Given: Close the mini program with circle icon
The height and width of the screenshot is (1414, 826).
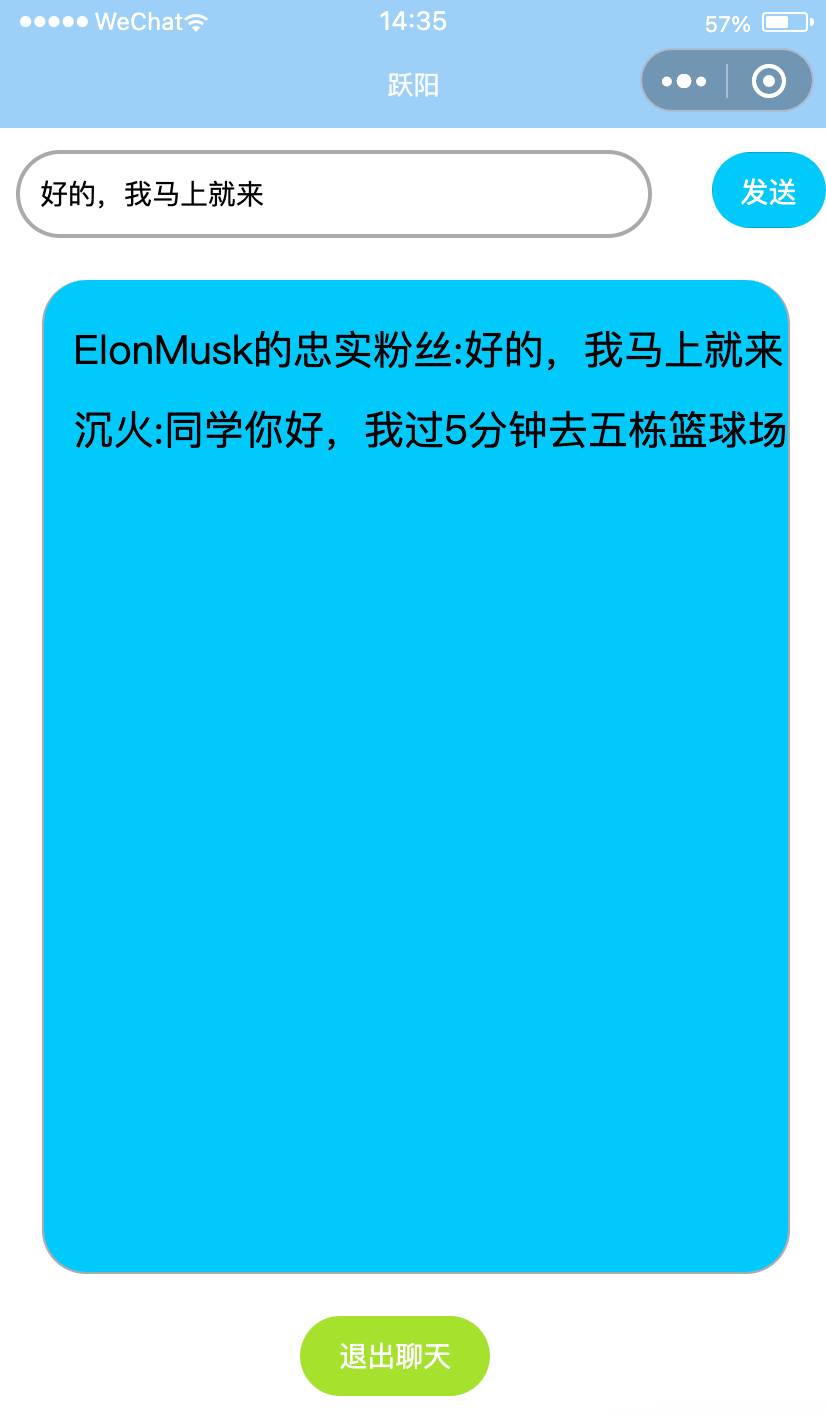Looking at the screenshot, I should (x=769, y=81).
